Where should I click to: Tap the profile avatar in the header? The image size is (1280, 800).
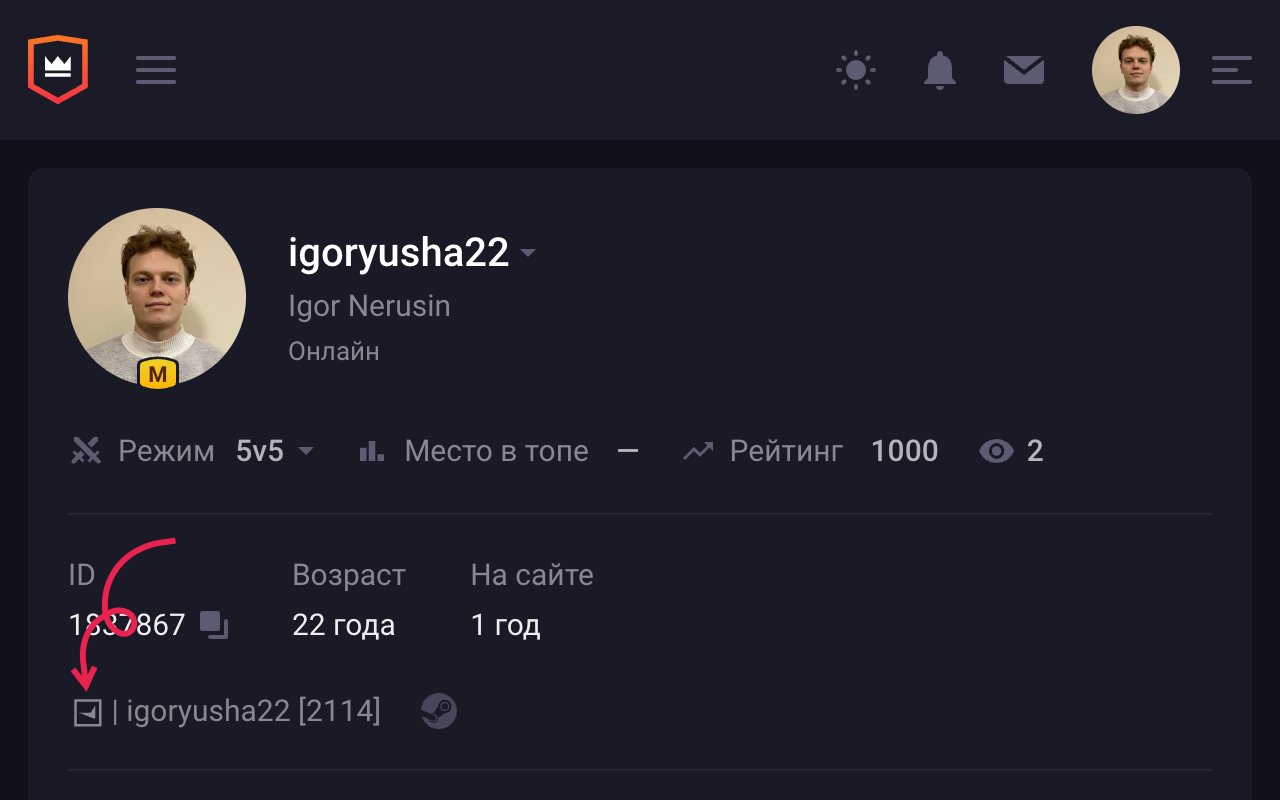point(1135,70)
